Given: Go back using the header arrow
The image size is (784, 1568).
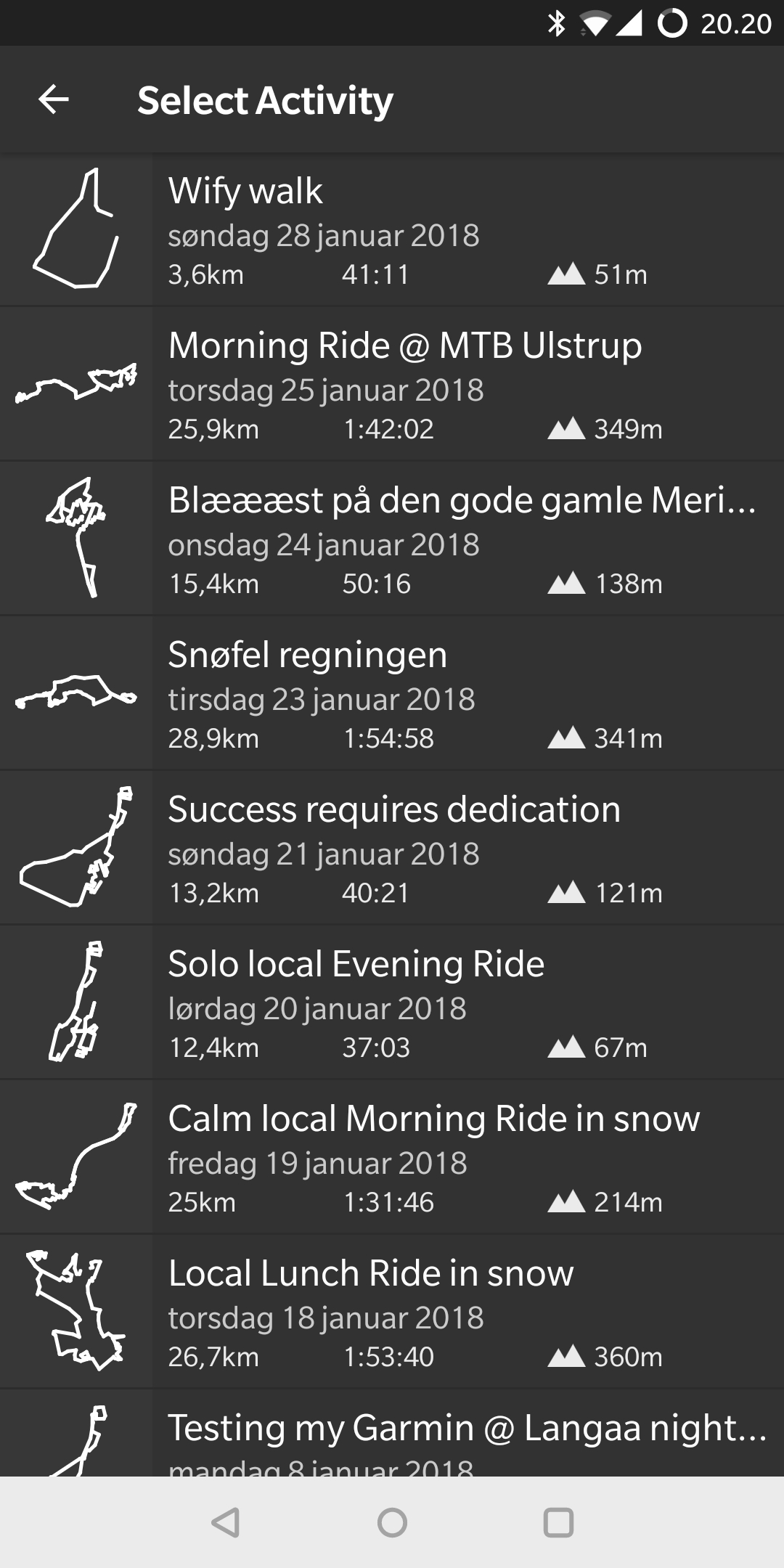Looking at the screenshot, I should (x=54, y=99).
